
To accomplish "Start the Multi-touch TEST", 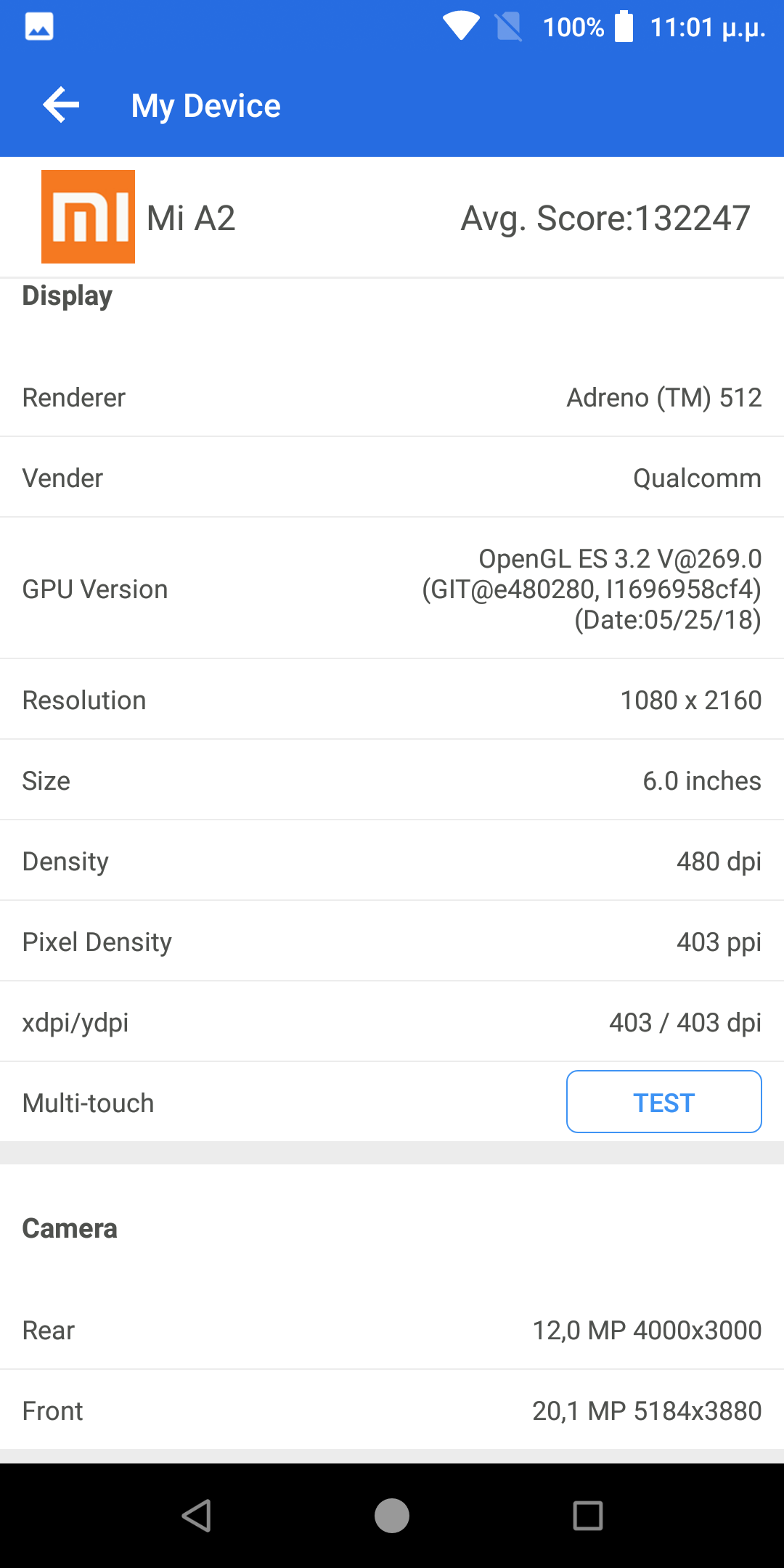I will [663, 1101].
